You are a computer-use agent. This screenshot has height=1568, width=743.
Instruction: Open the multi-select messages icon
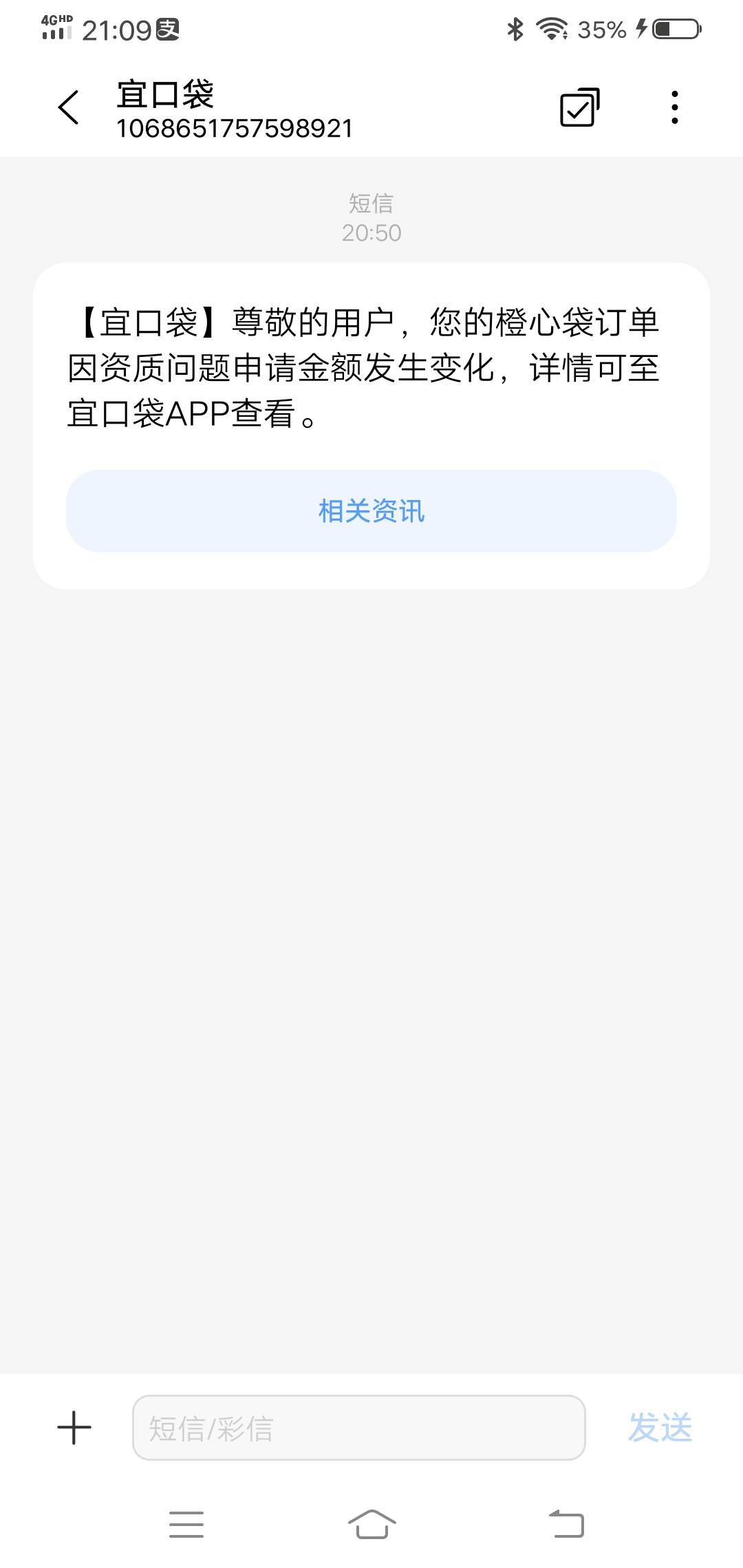[579, 108]
